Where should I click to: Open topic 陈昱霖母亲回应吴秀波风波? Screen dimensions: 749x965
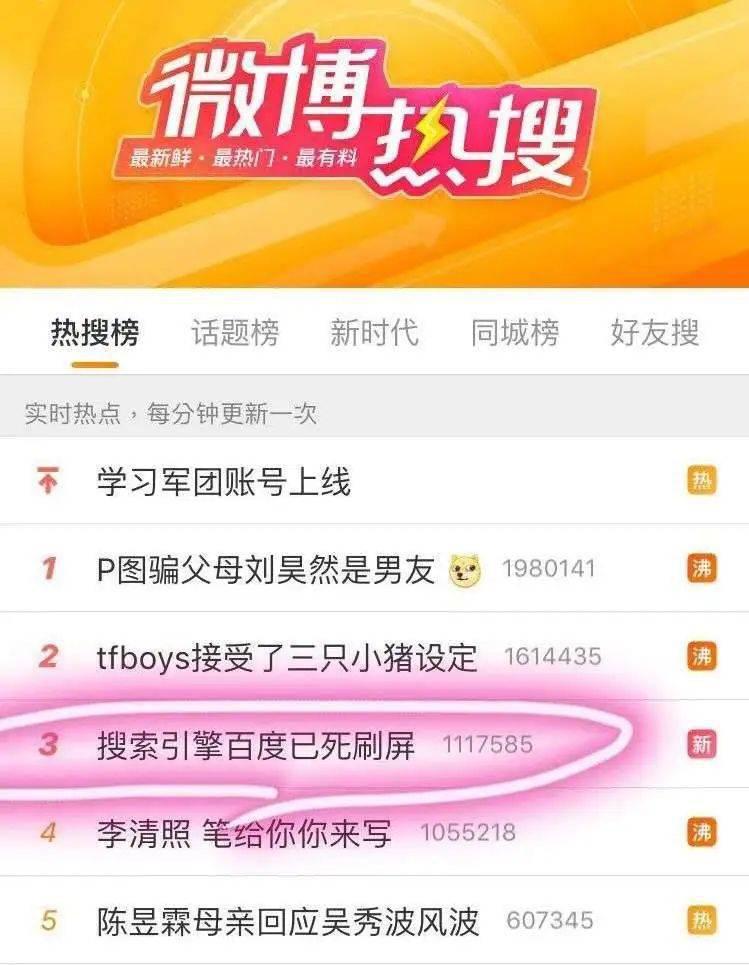(288, 920)
